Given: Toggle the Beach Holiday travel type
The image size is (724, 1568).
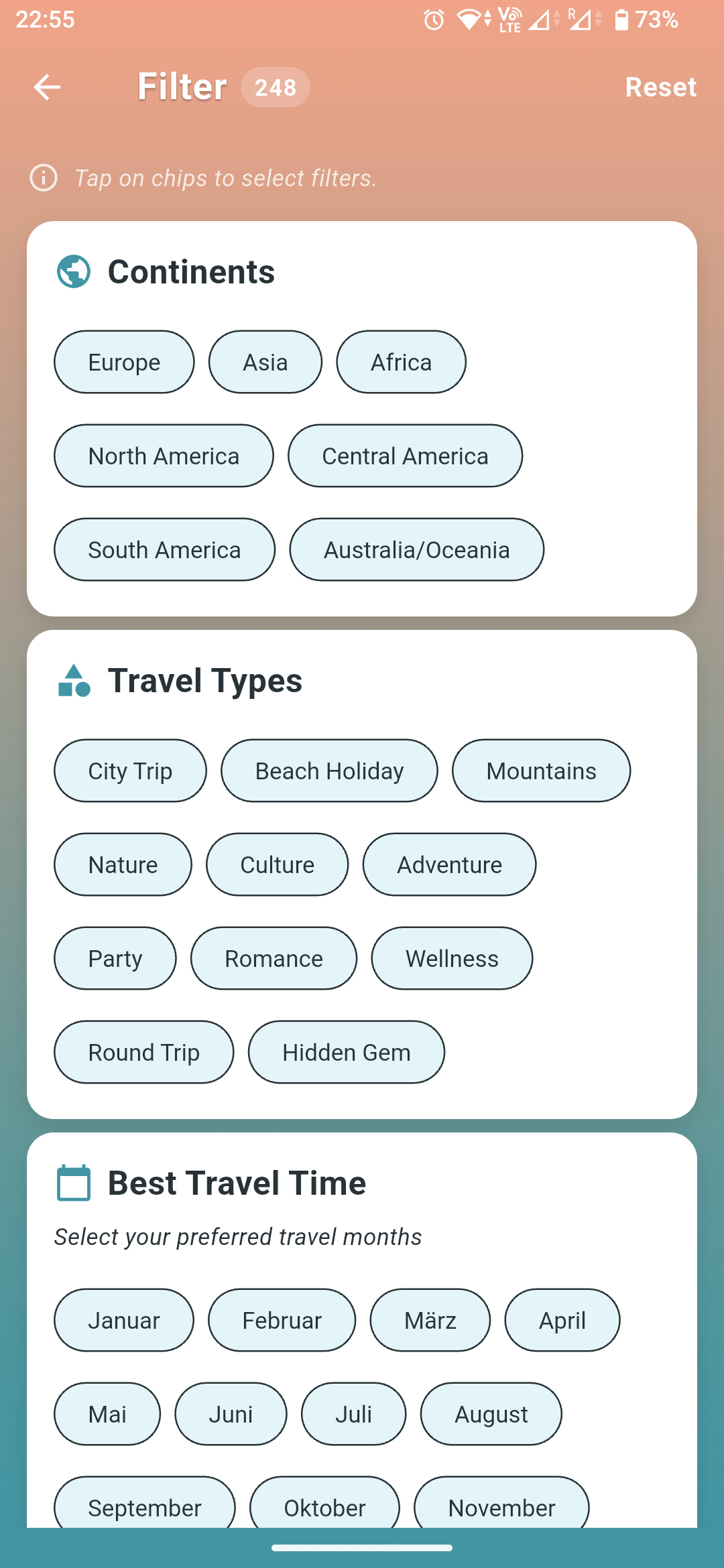Looking at the screenshot, I should click(x=328, y=771).
